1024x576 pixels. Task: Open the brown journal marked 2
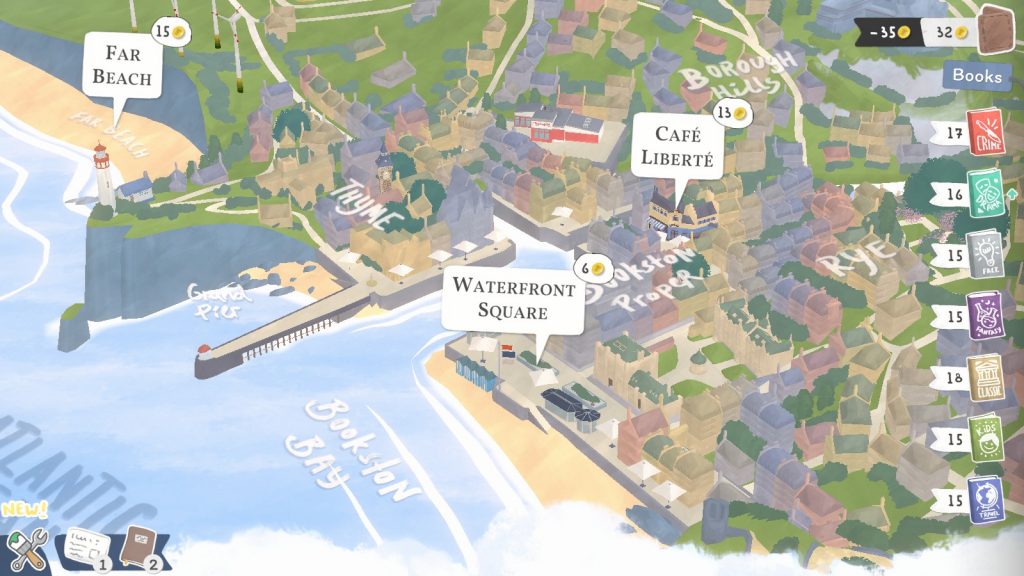tap(138, 546)
